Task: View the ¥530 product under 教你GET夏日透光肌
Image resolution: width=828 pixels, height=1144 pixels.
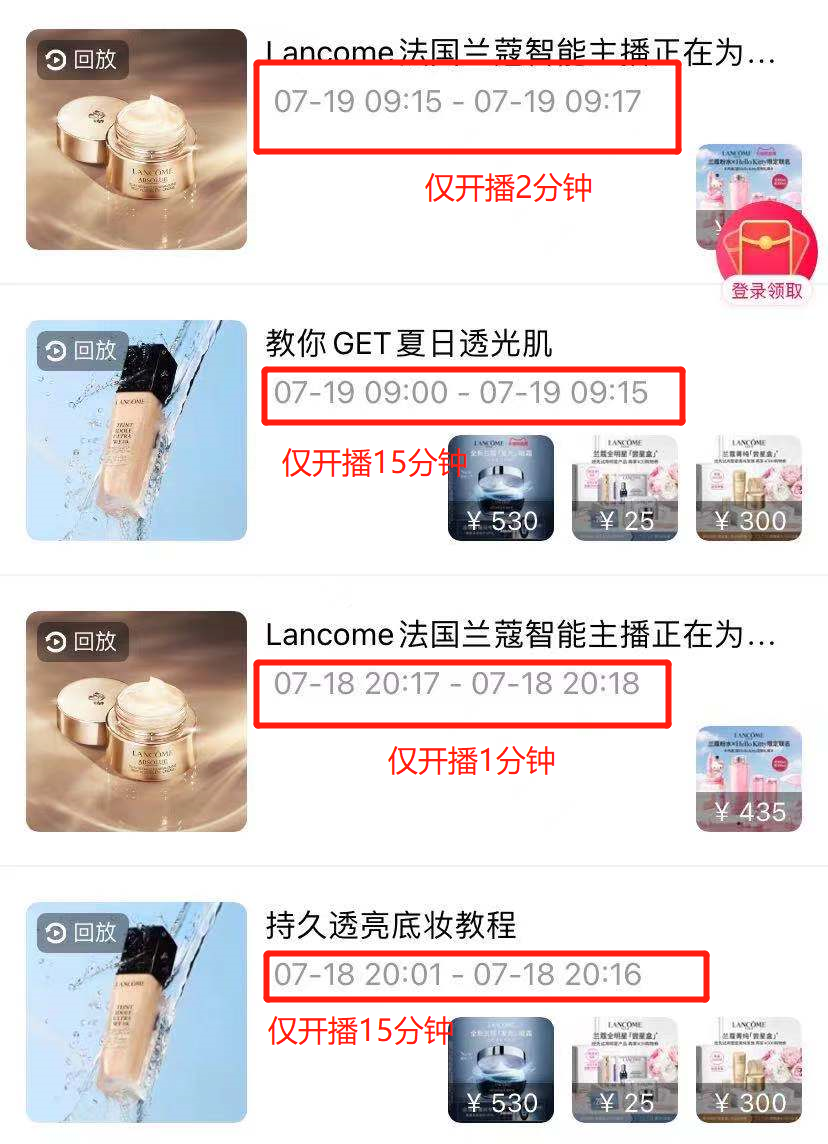Action: coord(501,488)
